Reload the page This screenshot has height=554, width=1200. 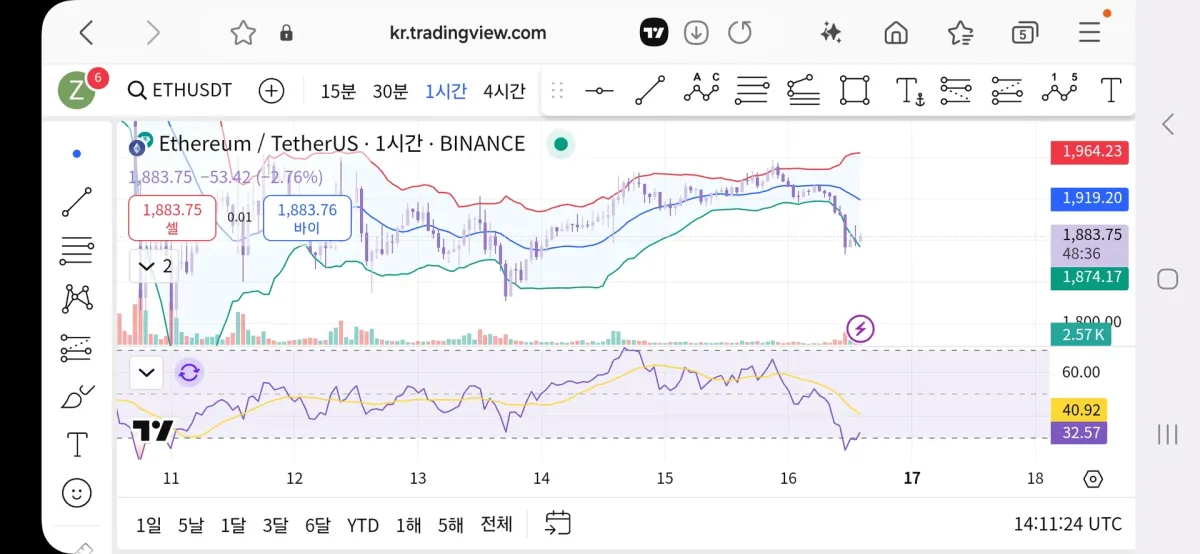[x=740, y=33]
